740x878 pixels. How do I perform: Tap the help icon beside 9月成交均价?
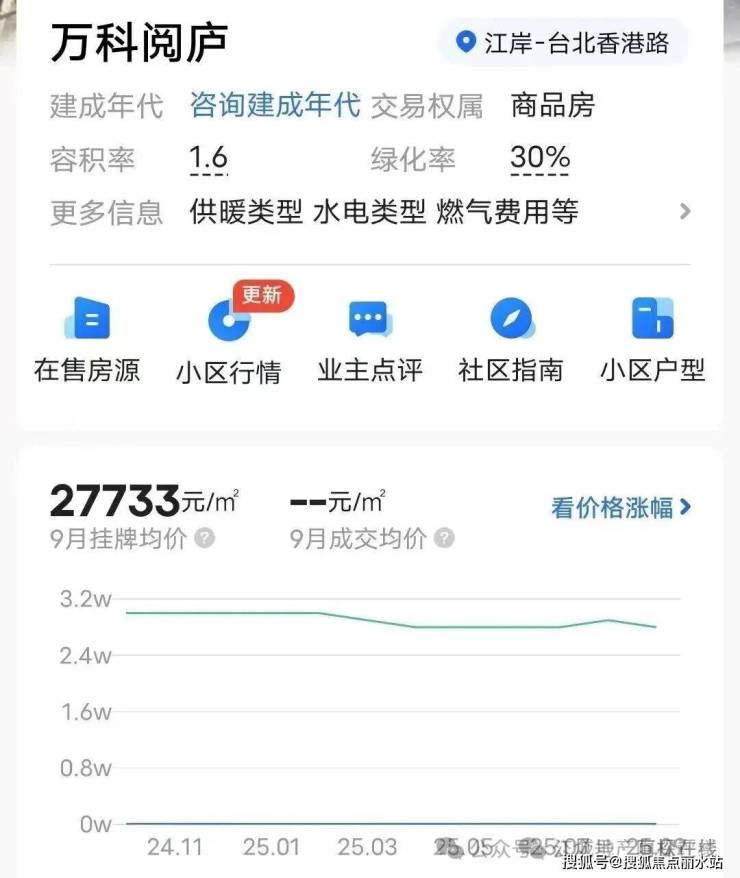444,539
